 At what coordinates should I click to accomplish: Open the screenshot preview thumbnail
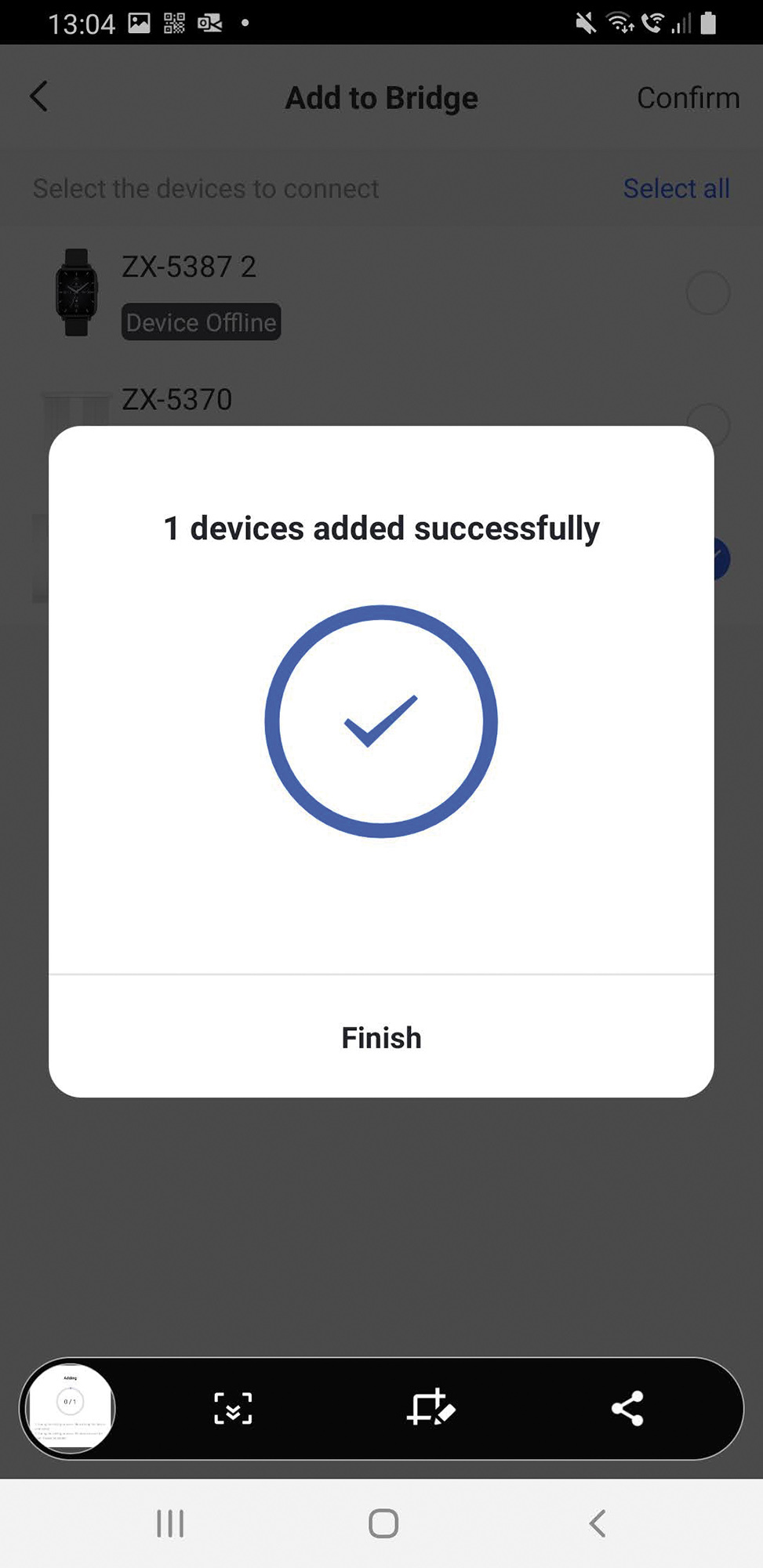[71, 1409]
